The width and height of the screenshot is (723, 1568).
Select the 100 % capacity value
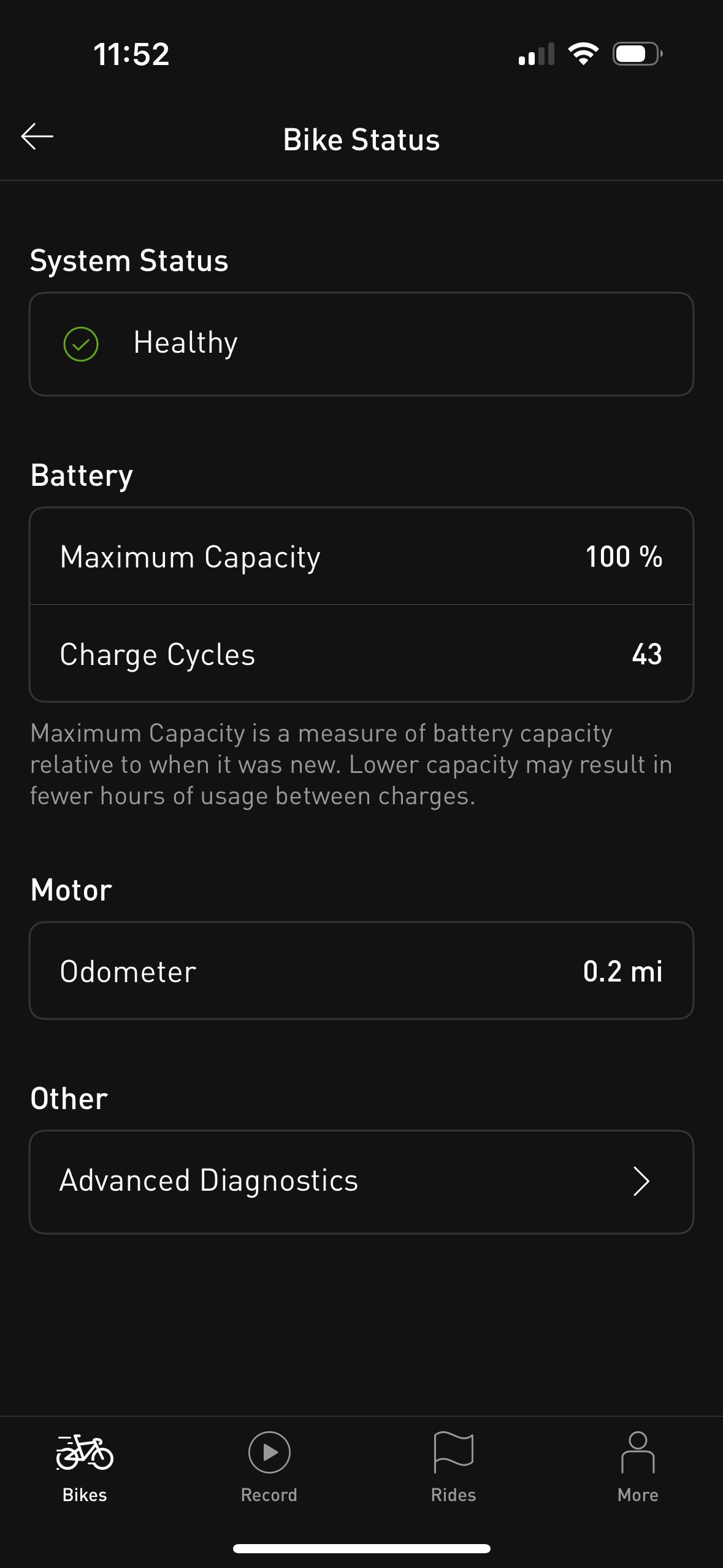(x=624, y=556)
